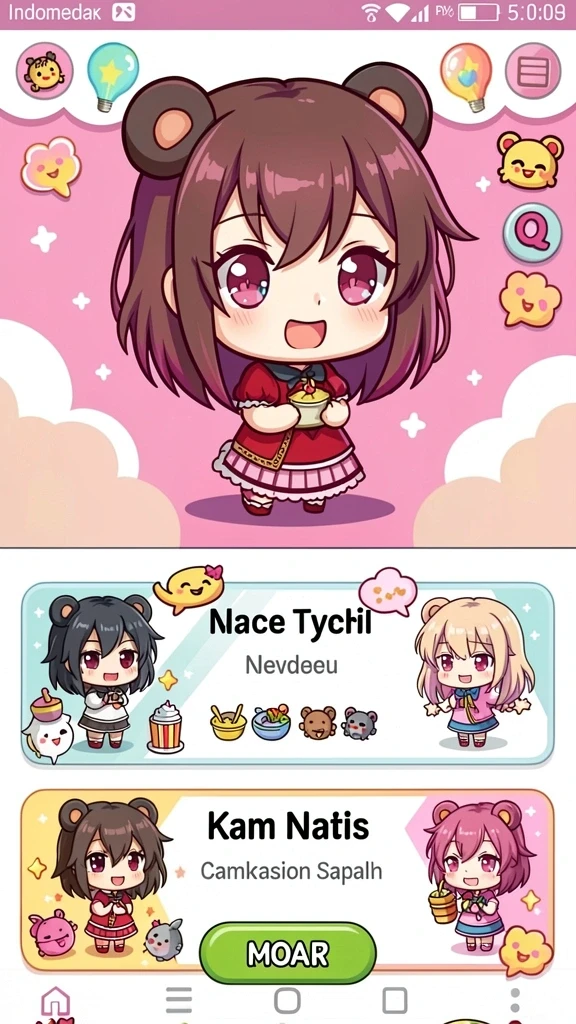This screenshot has width=576, height=1024.
Task: Go to the home tab
Action: click(56, 1000)
